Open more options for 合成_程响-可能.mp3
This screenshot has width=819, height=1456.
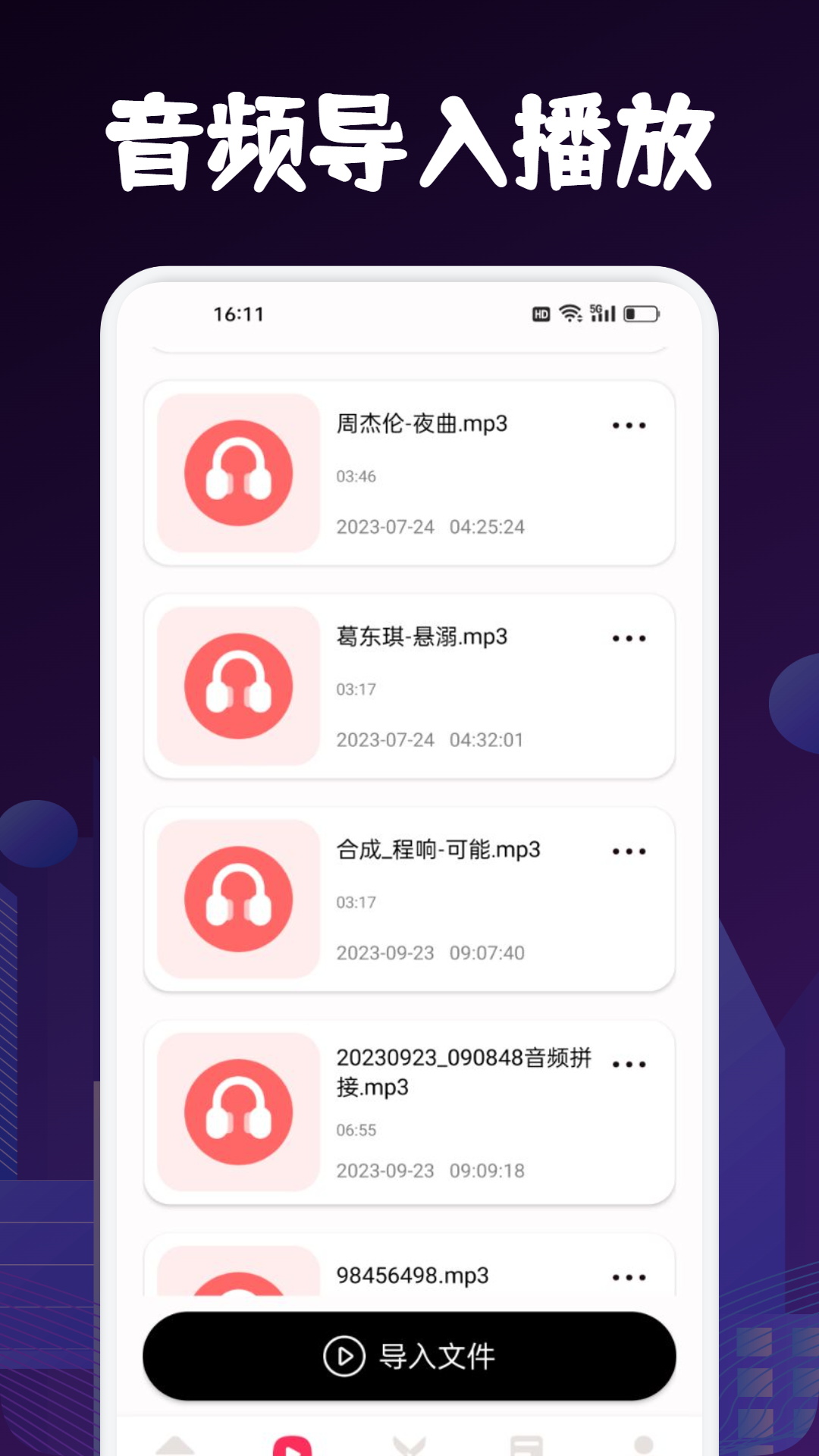point(628,852)
